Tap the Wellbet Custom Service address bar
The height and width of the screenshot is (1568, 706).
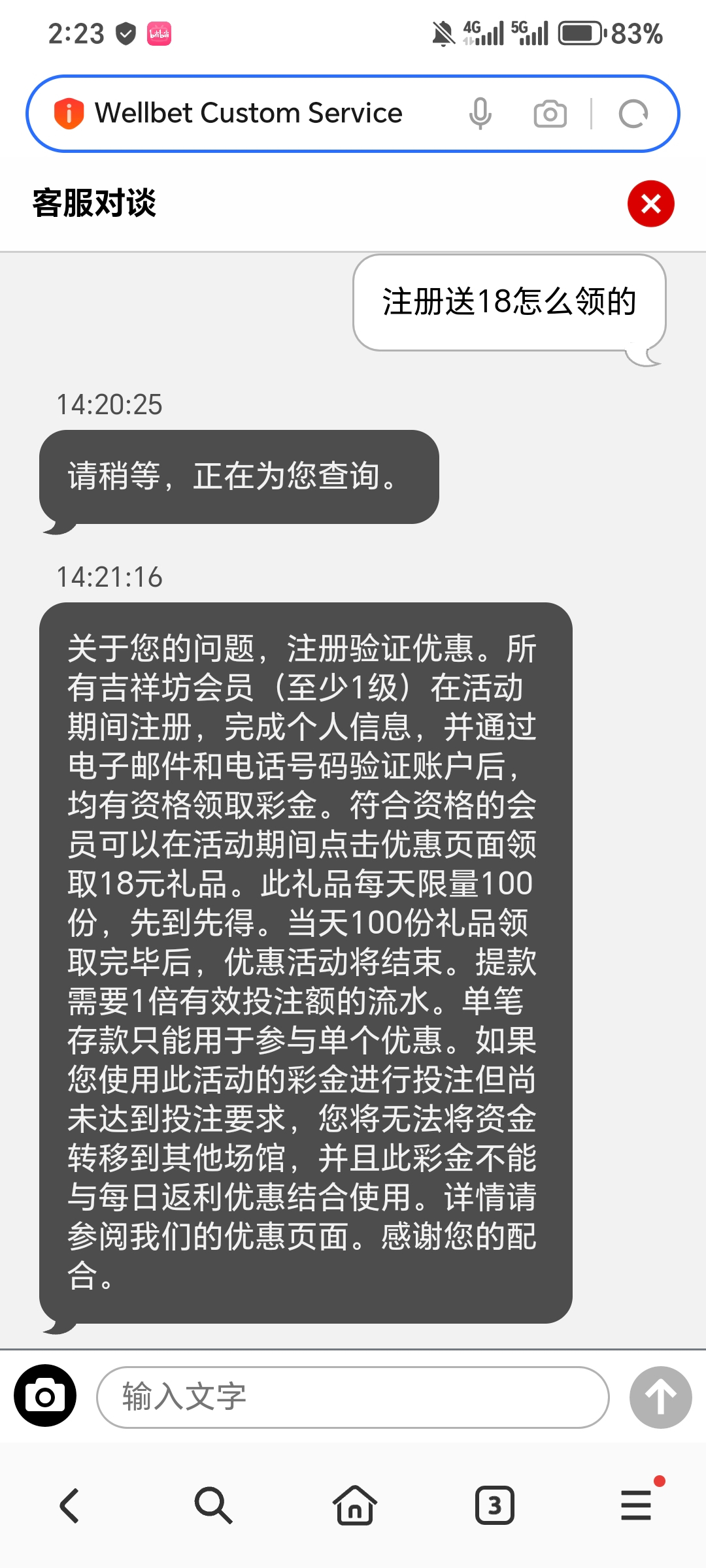pos(248,114)
